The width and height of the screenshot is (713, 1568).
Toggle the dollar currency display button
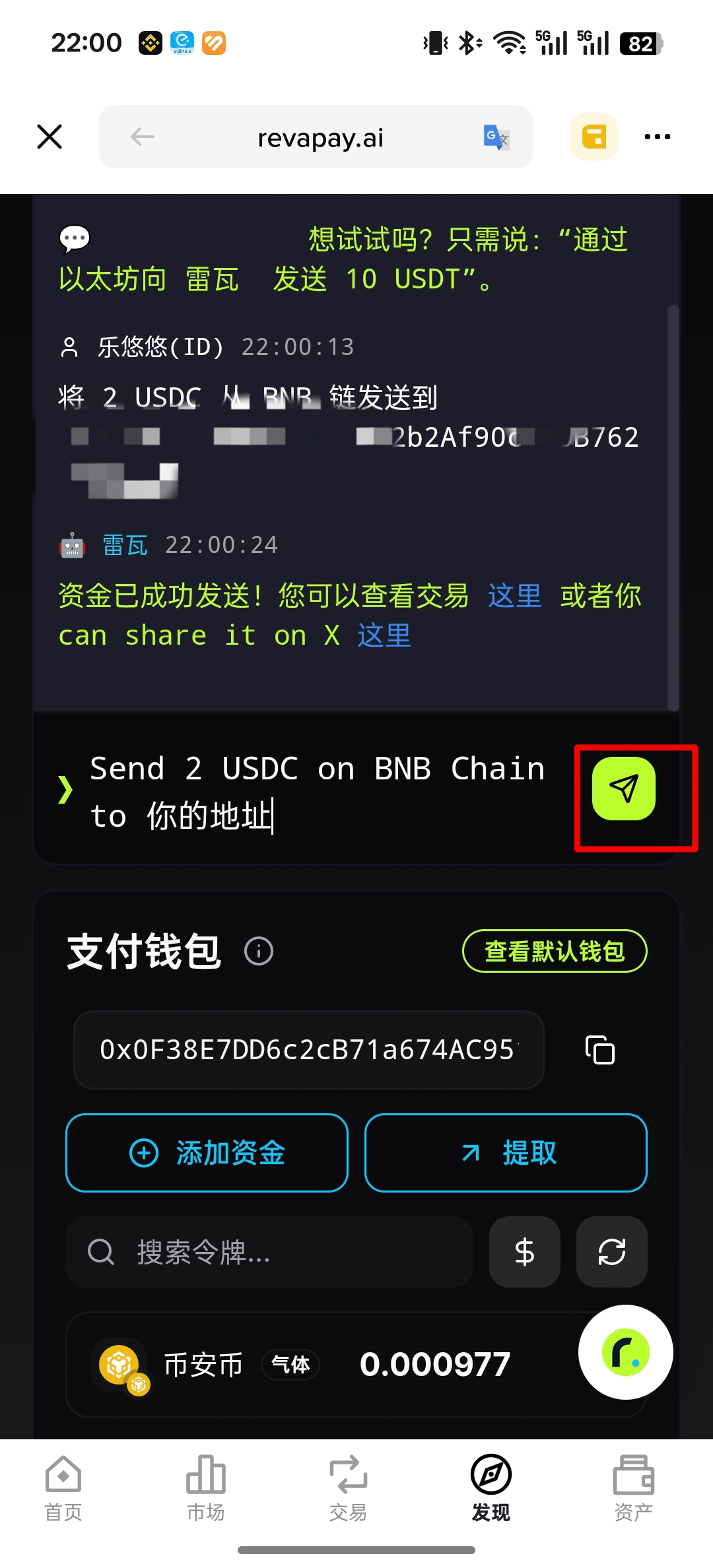tap(524, 1252)
